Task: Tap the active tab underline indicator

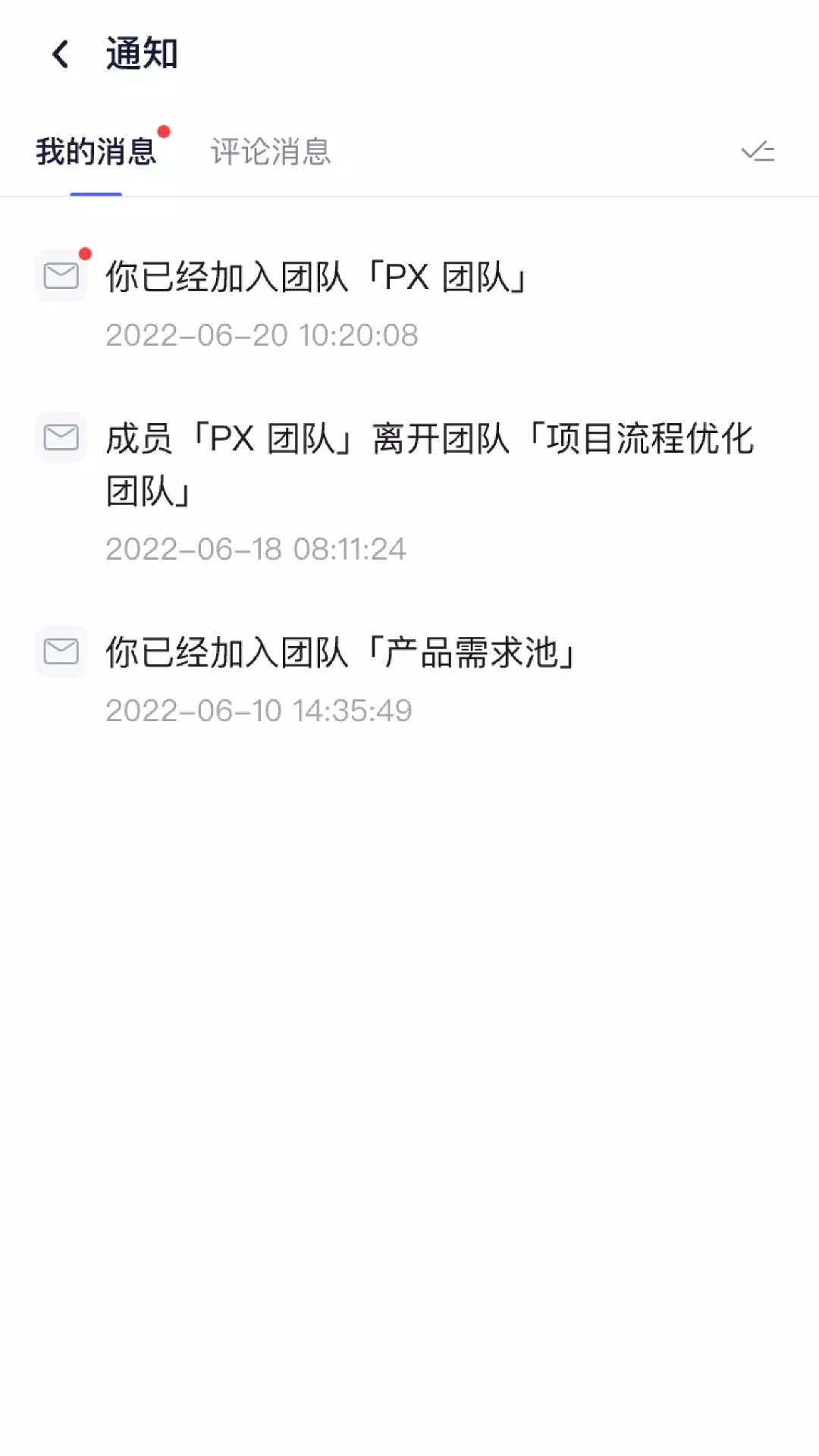Action: (x=96, y=196)
